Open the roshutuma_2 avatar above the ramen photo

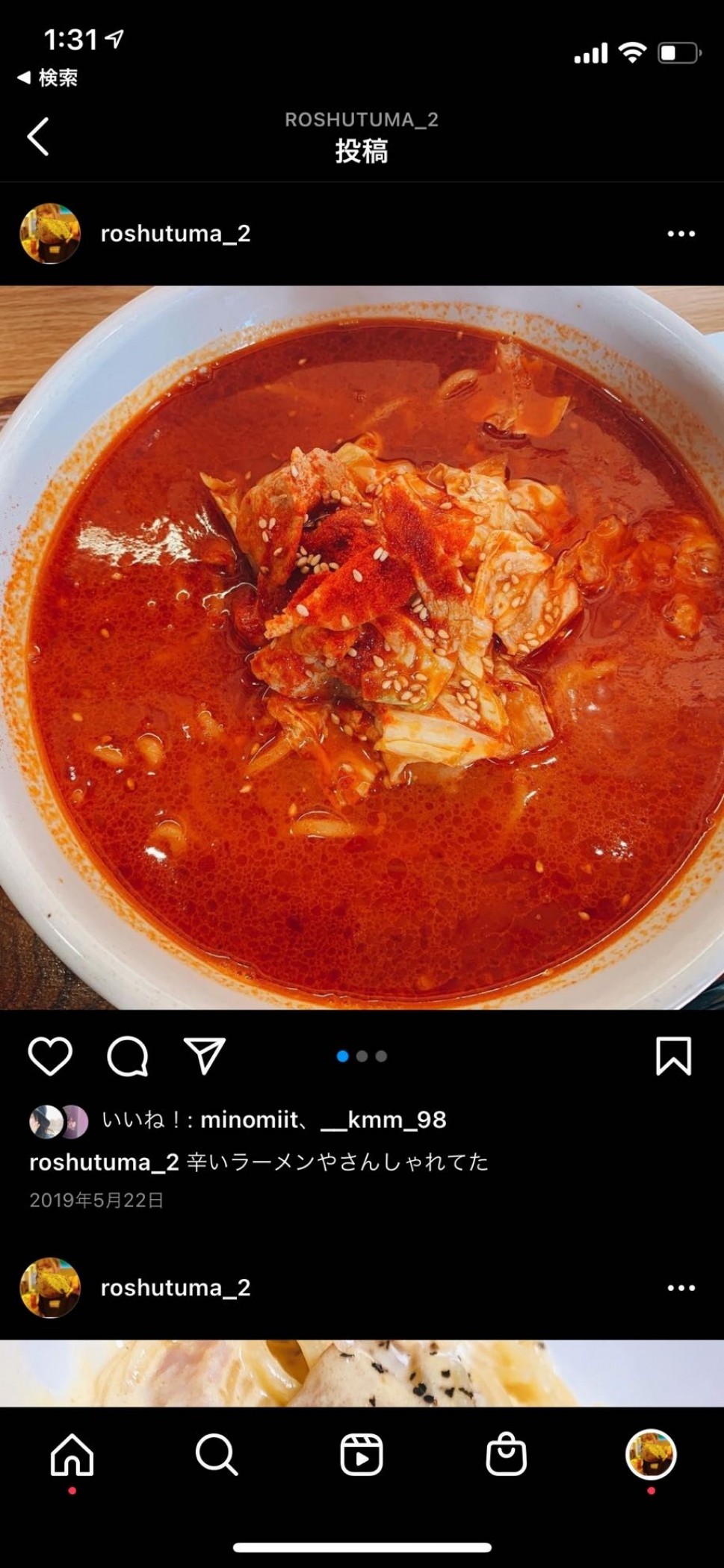pyautogui.click(x=50, y=234)
